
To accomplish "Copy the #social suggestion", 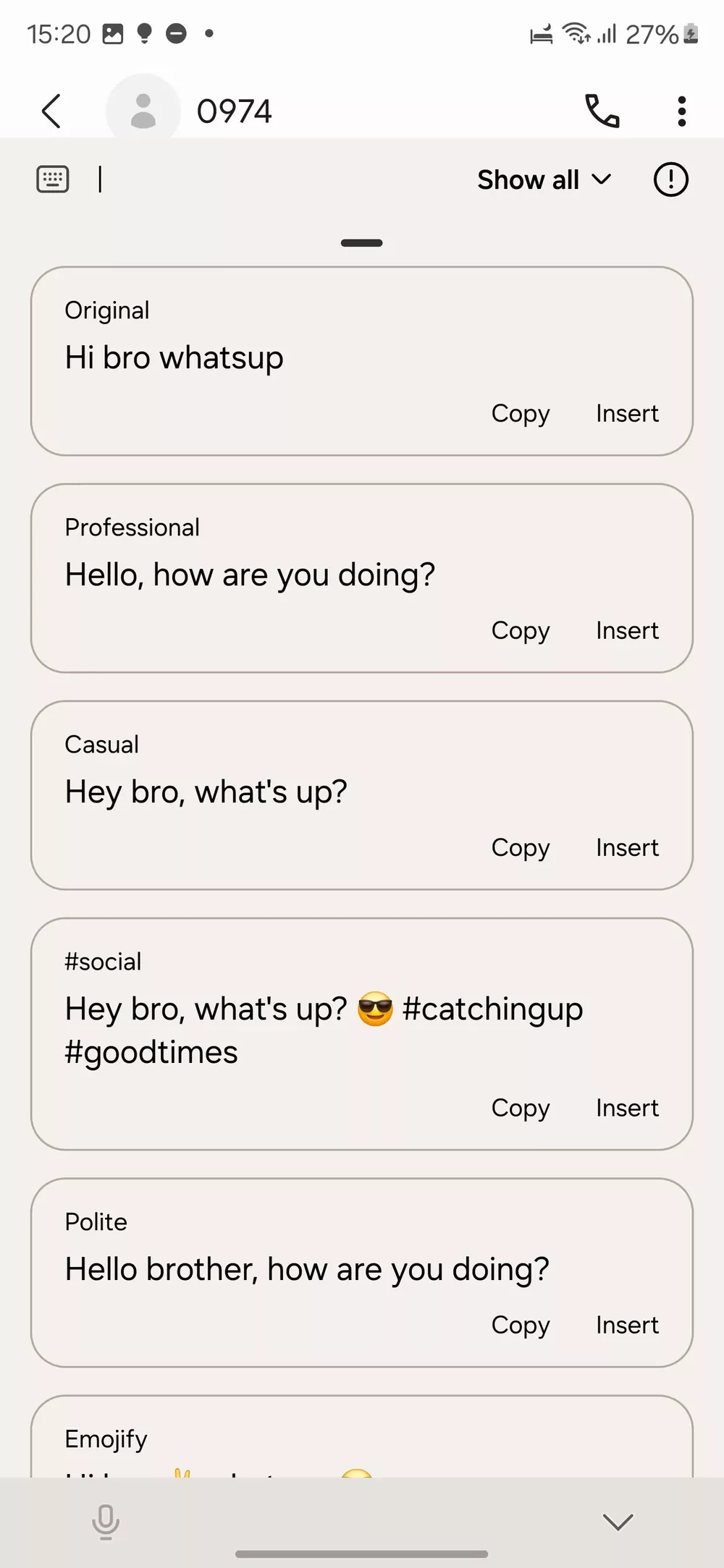I will tap(521, 1109).
